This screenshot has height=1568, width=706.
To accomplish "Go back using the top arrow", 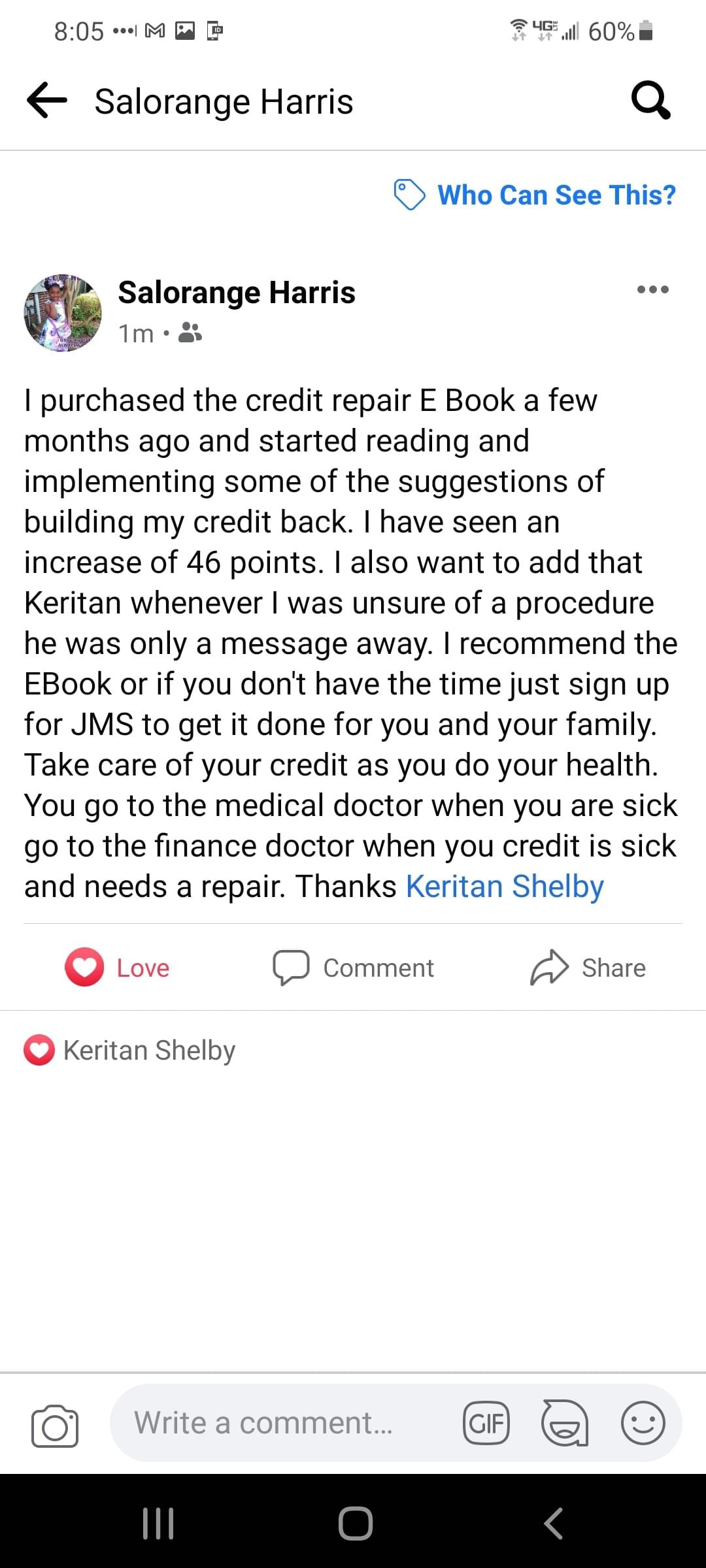I will [x=47, y=101].
